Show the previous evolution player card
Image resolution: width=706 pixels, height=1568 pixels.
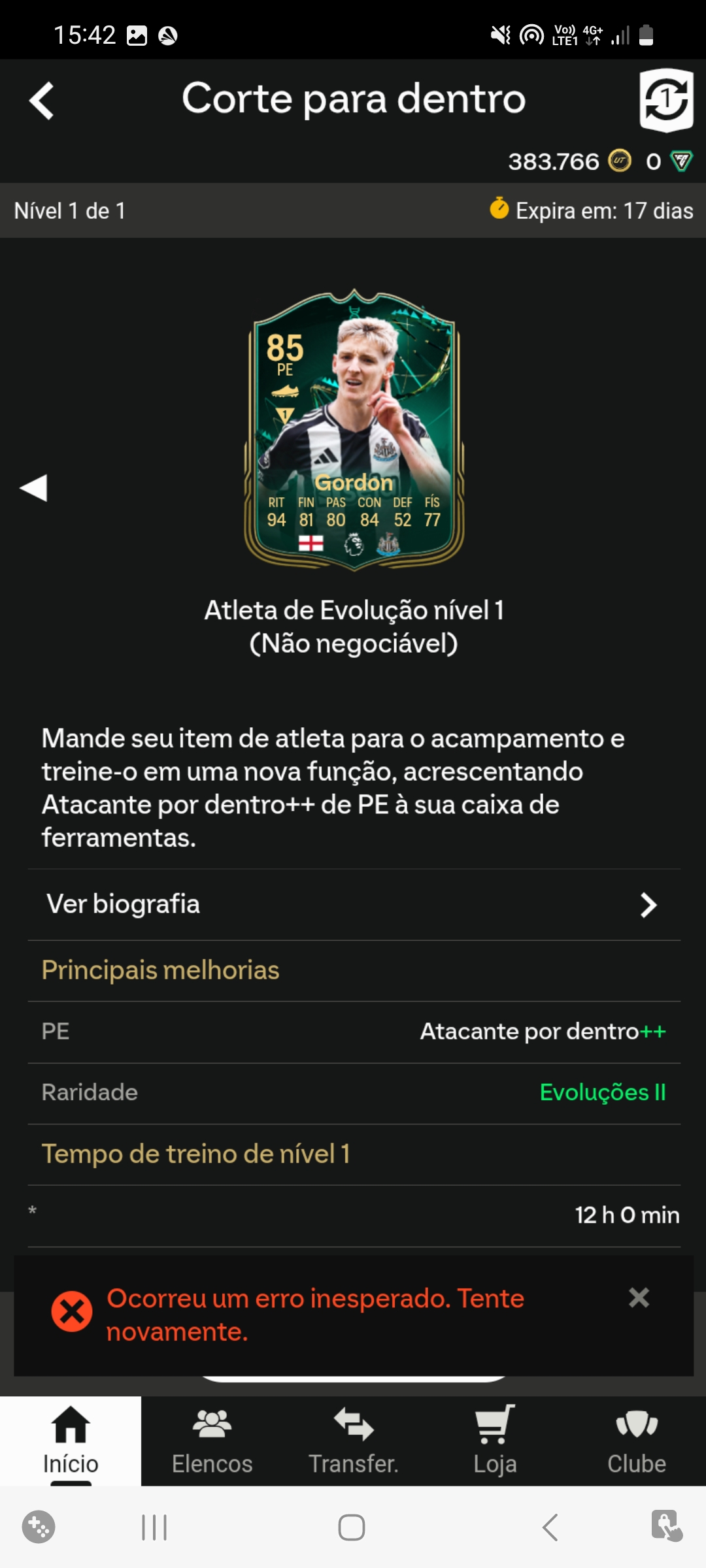pyautogui.click(x=34, y=487)
